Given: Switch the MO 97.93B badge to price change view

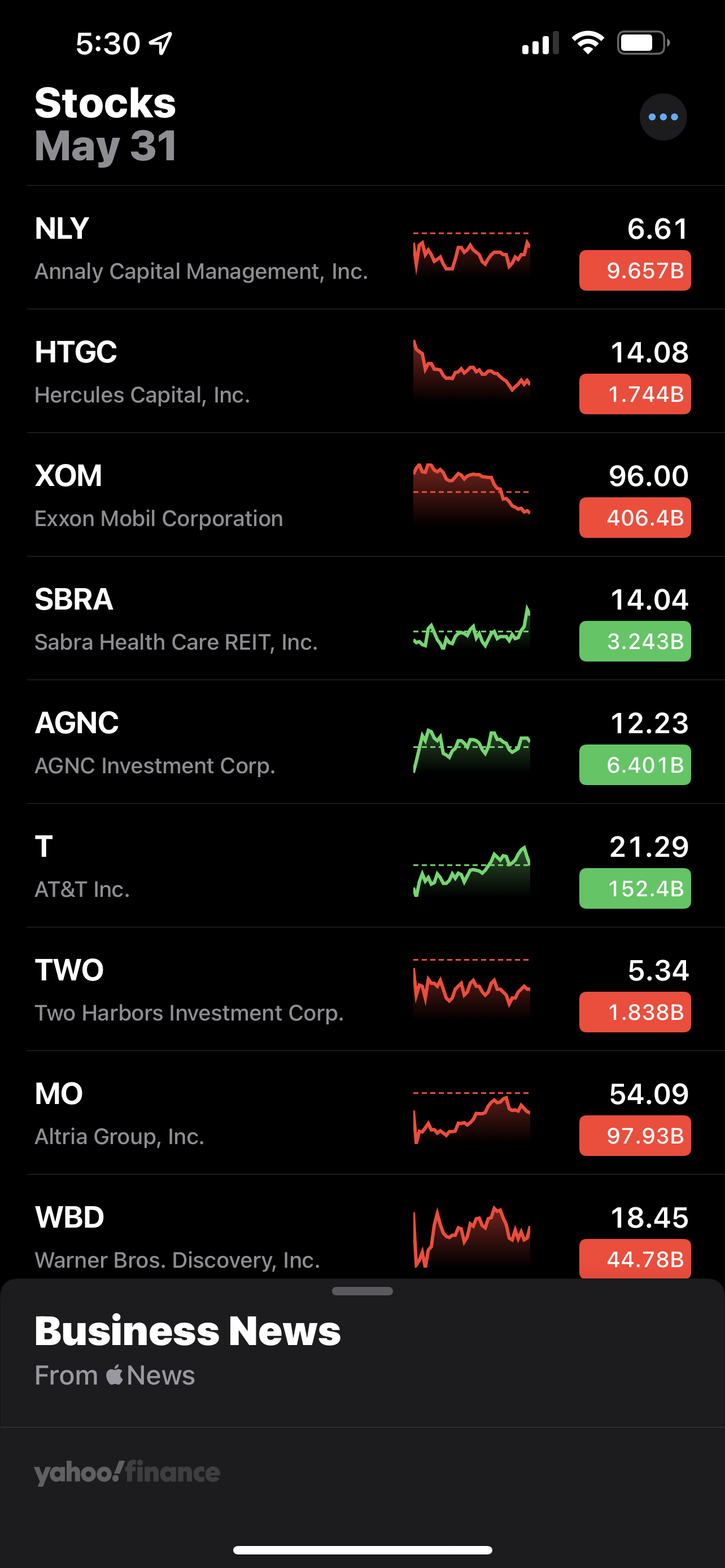Looking at the screenshot, I should [634, 1136].
